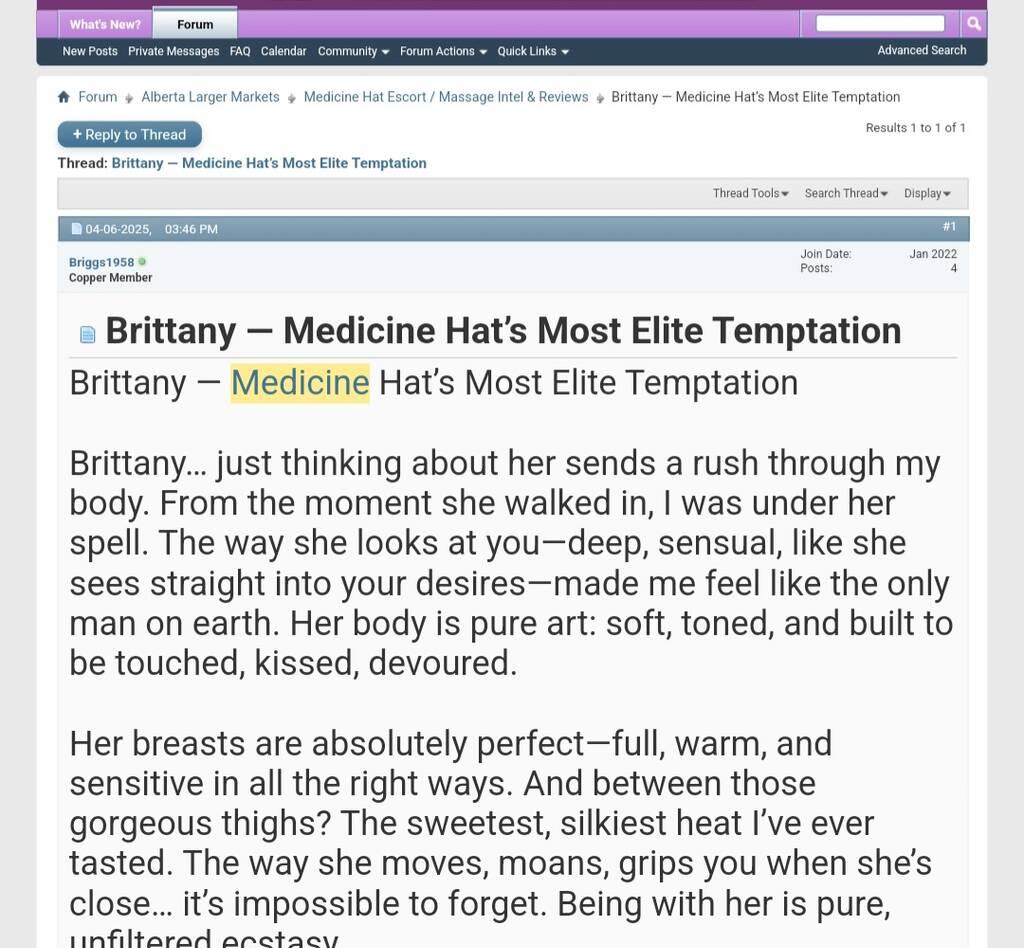
Task: Open Advanced Search
Action: 921,50
